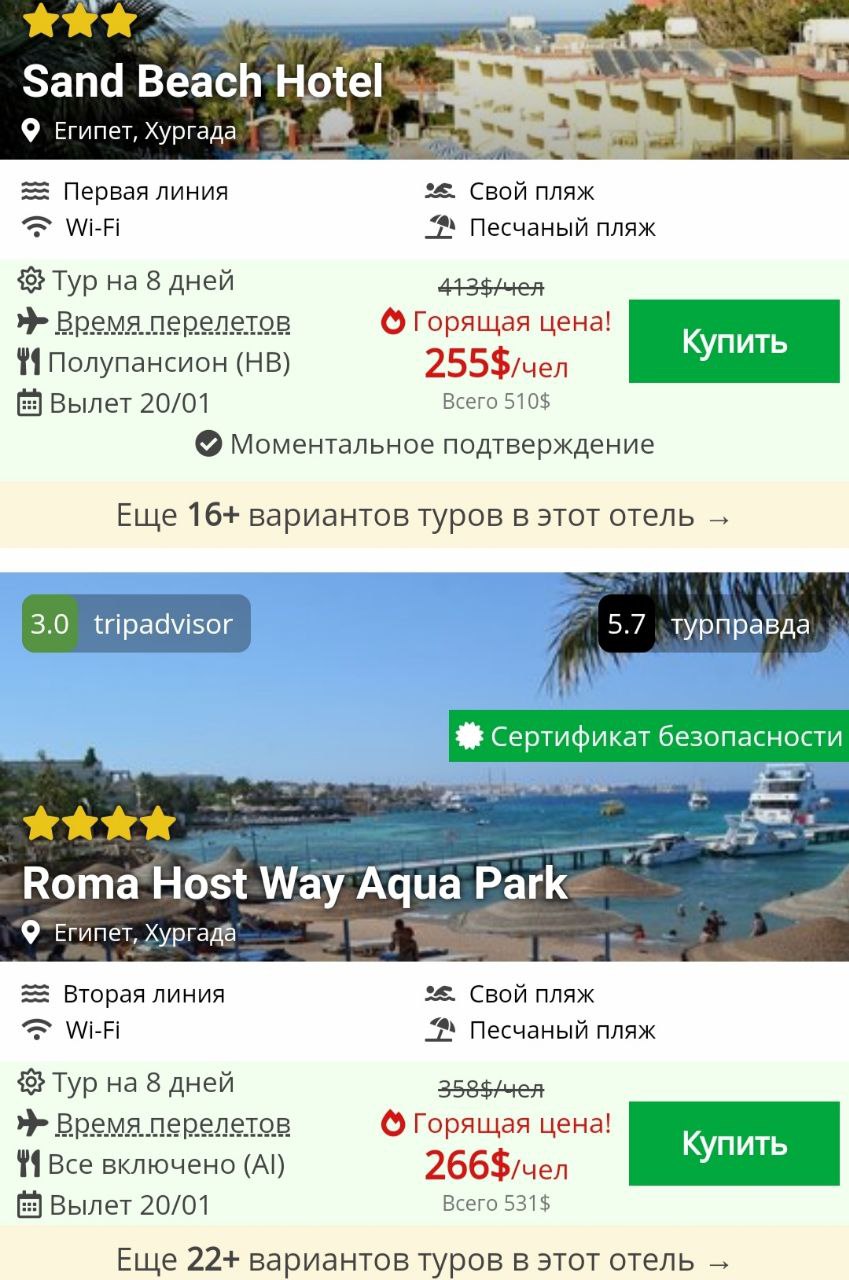View the турправда 5.7 rating badge
Image resolution: width=849 pixels, height=1280 pixels.
pyautogui.click(x=712, y=625)
